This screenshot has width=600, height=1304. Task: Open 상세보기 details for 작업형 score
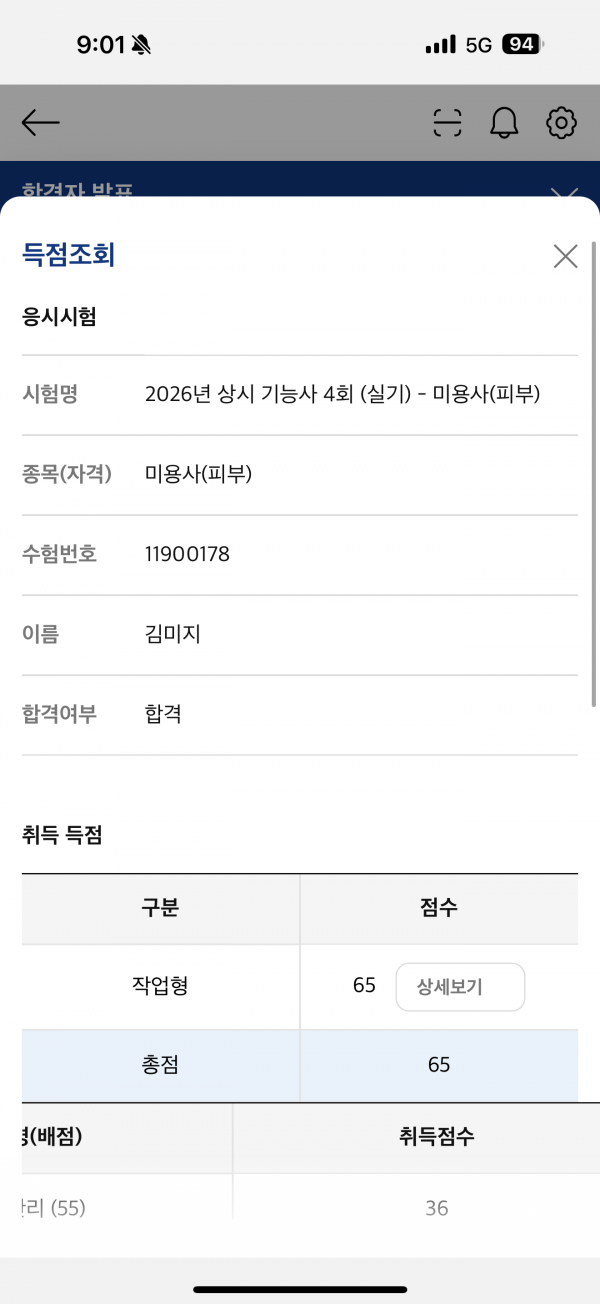[460, 987]
